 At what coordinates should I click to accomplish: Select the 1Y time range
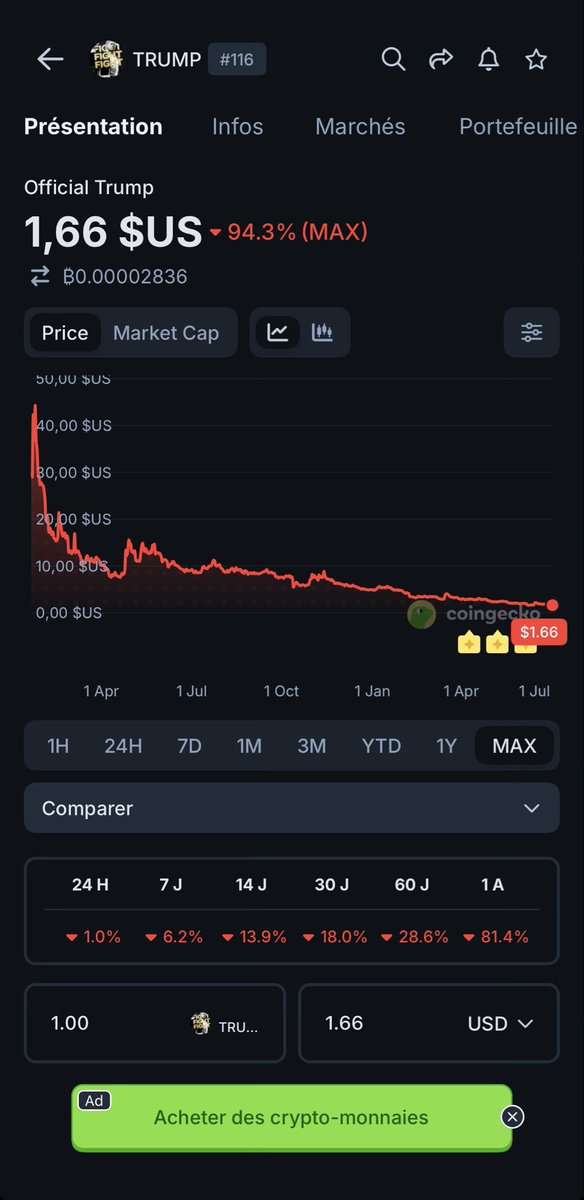[x=446, y=746]
